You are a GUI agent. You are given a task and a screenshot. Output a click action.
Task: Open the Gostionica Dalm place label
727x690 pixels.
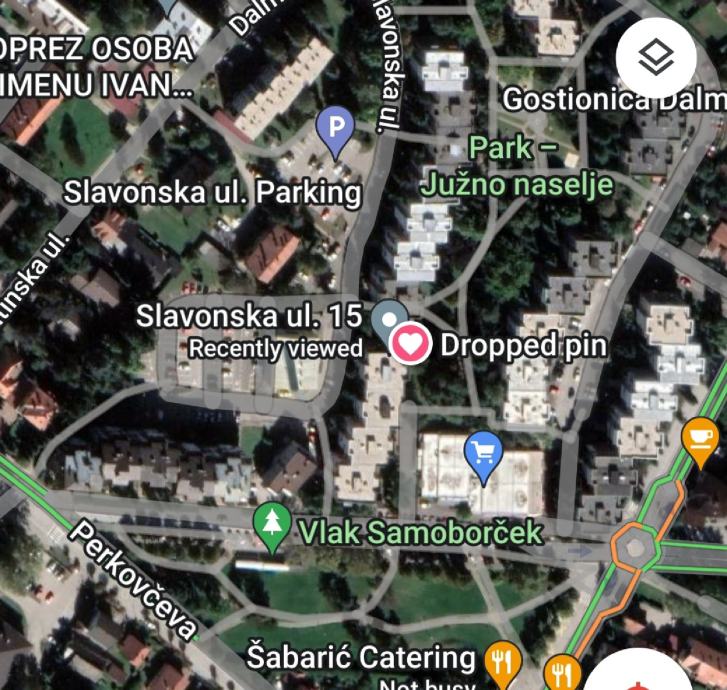click(x=614, y=100)
